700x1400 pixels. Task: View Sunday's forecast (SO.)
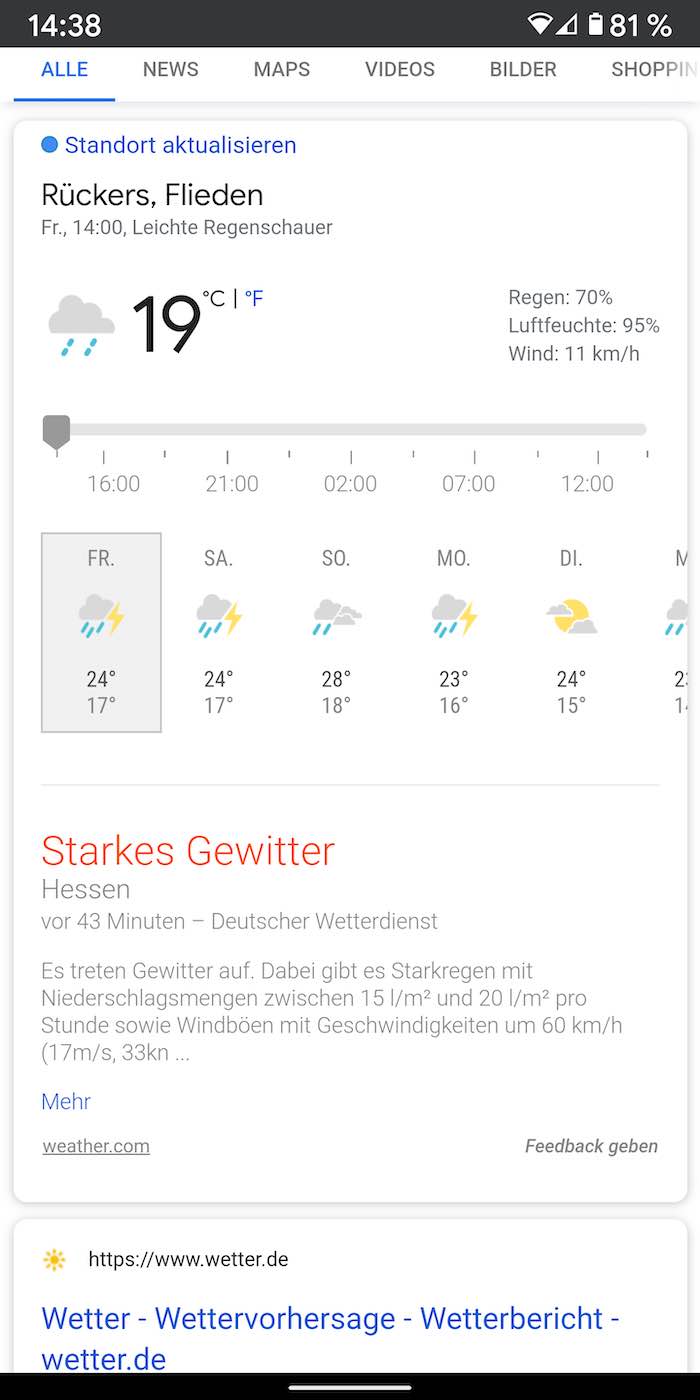336,632
